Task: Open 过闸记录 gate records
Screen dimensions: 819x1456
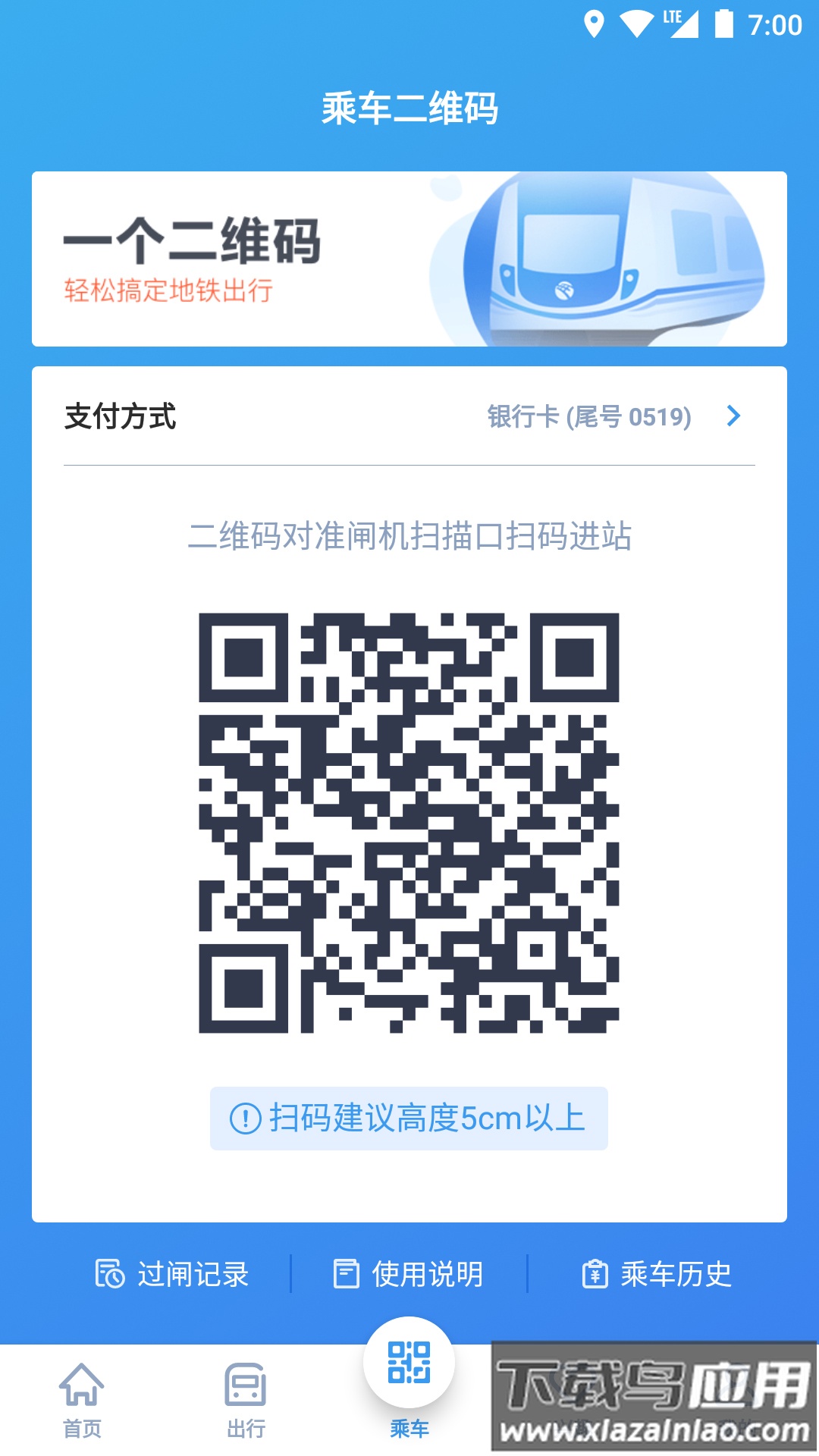Action: (x=172, y=1274)
